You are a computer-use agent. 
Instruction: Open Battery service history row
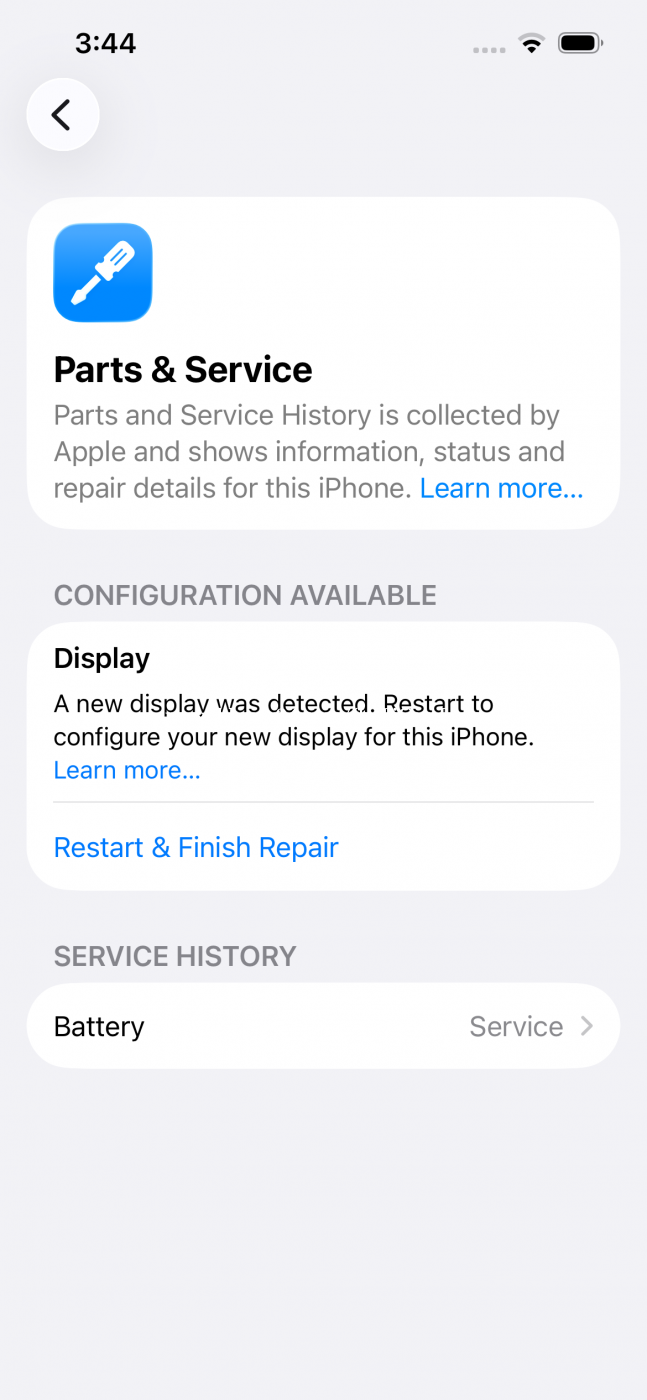[x=323, y=1027]
